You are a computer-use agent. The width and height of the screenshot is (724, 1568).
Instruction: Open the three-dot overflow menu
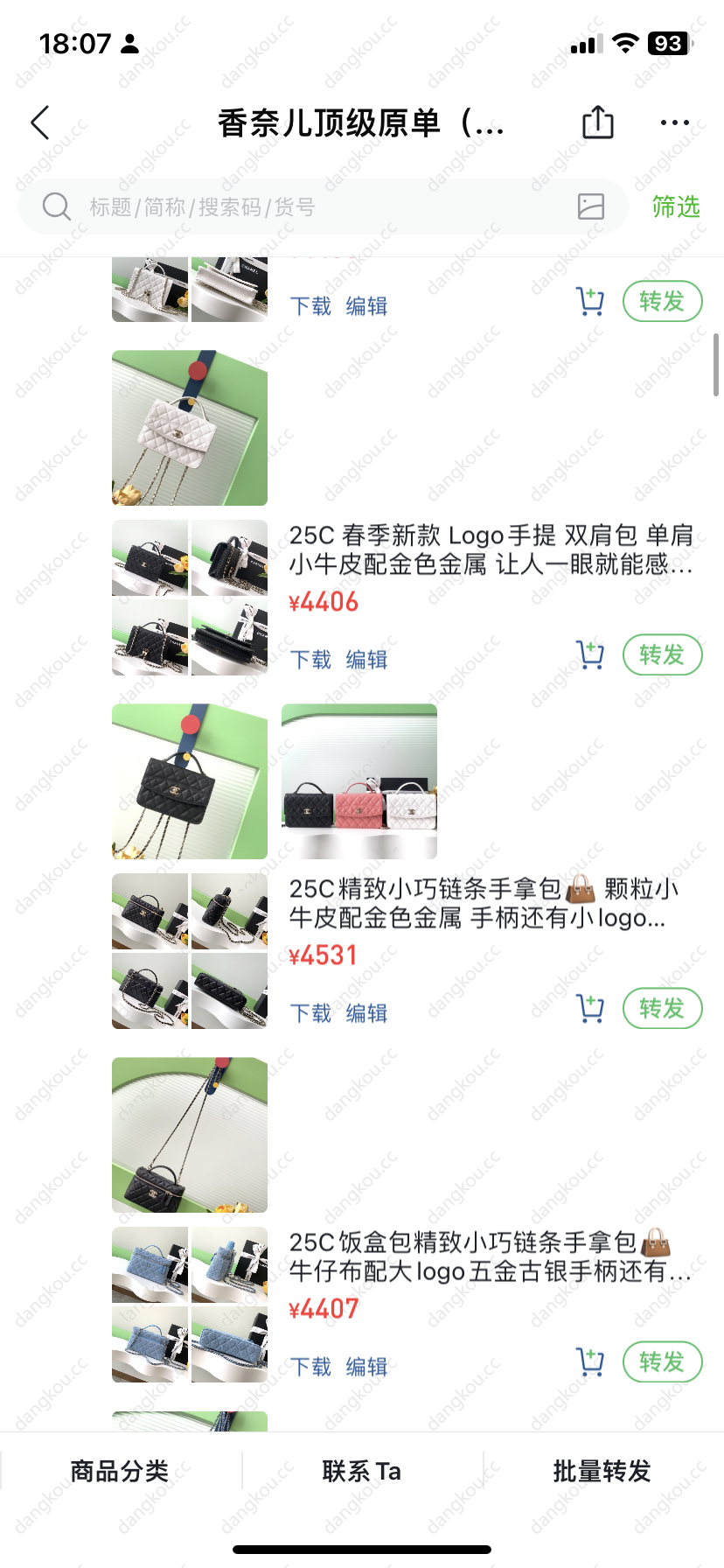coord(674,123)
